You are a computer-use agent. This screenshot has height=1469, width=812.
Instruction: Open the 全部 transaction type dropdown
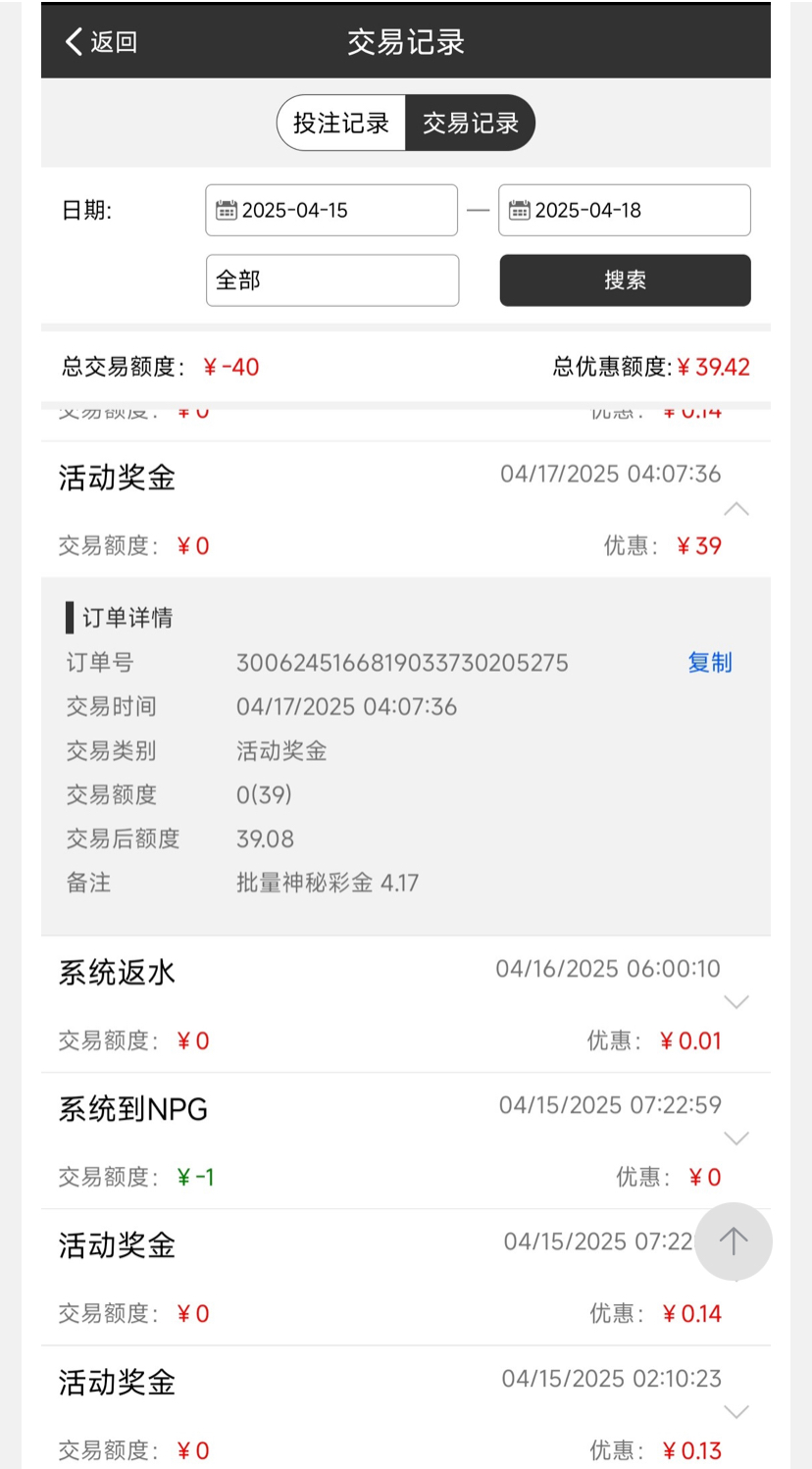(331, 280)
